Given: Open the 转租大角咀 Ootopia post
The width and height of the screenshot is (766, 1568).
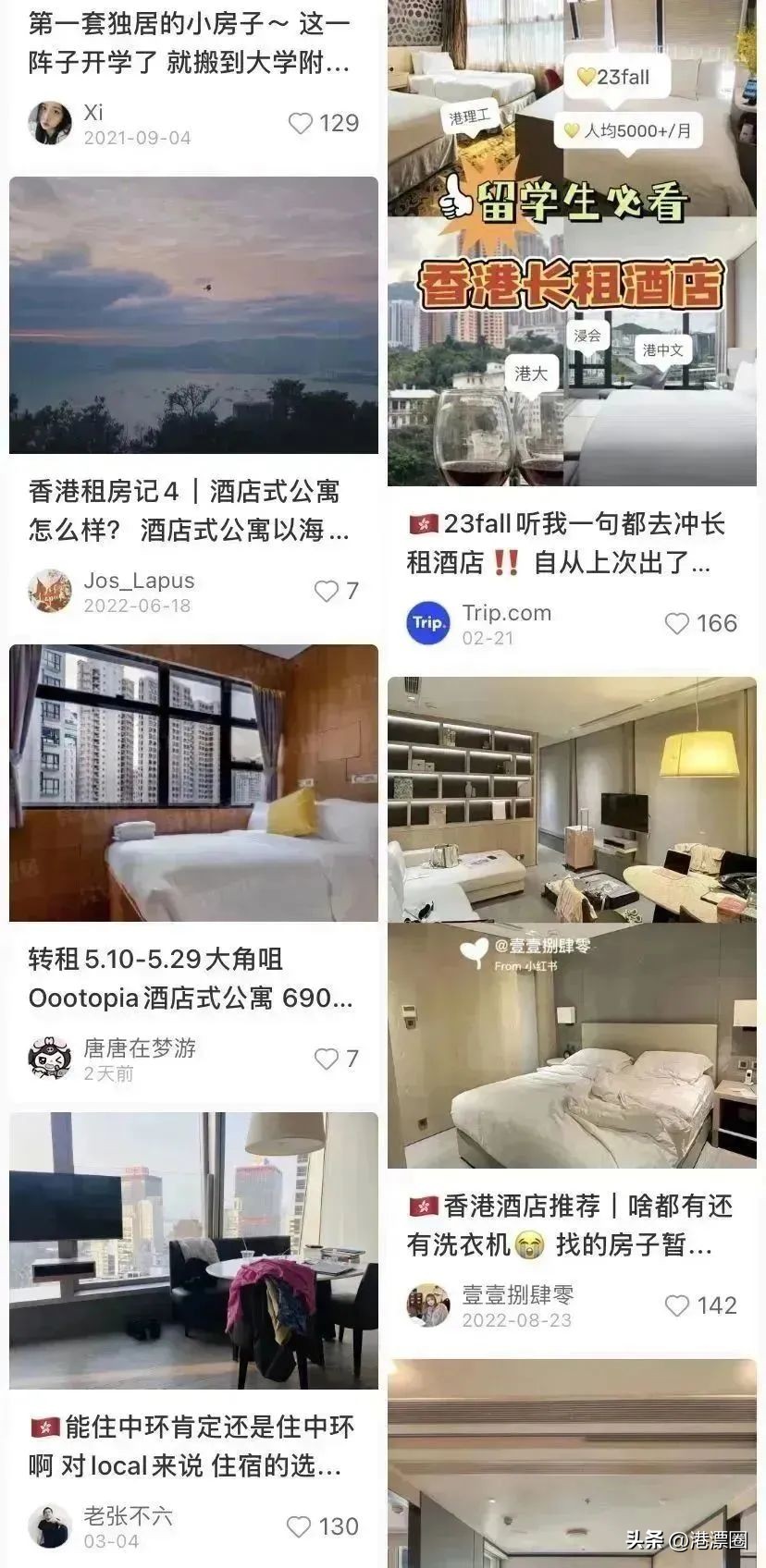Looking at the screenshot, I should [x=185, y=978].
